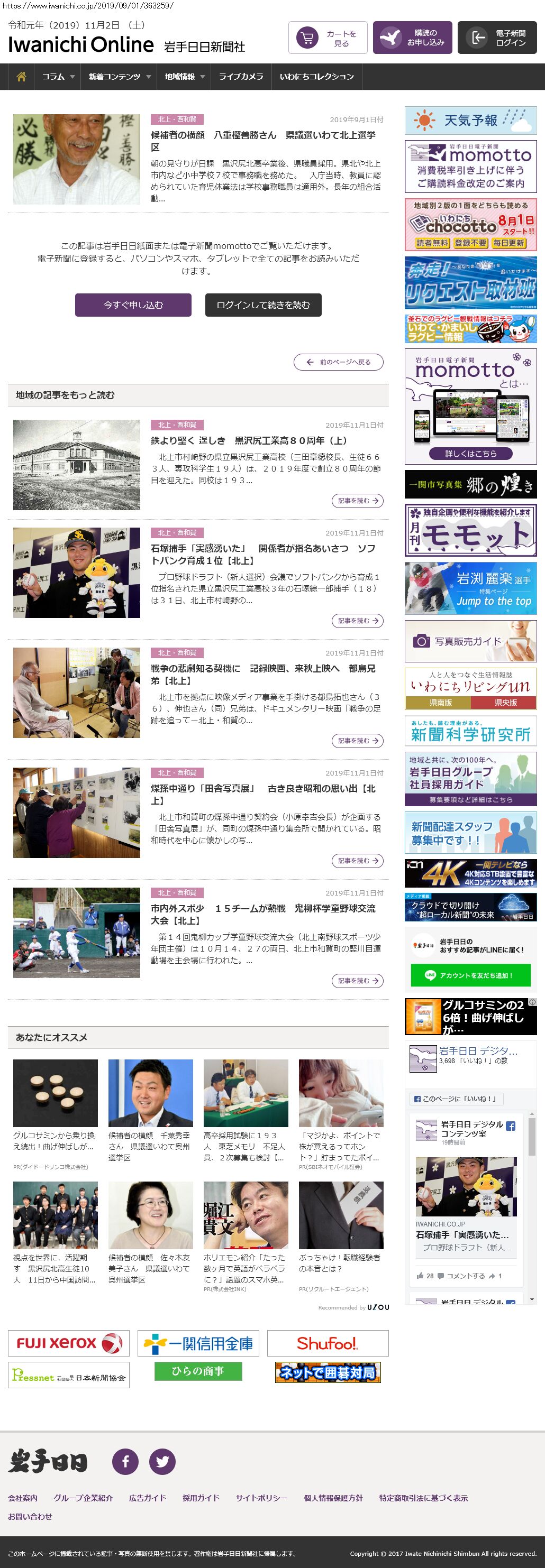Tap 今すぐ申し込む button
The width and height of the screenshot is (545, 1568).
[133, 305]
